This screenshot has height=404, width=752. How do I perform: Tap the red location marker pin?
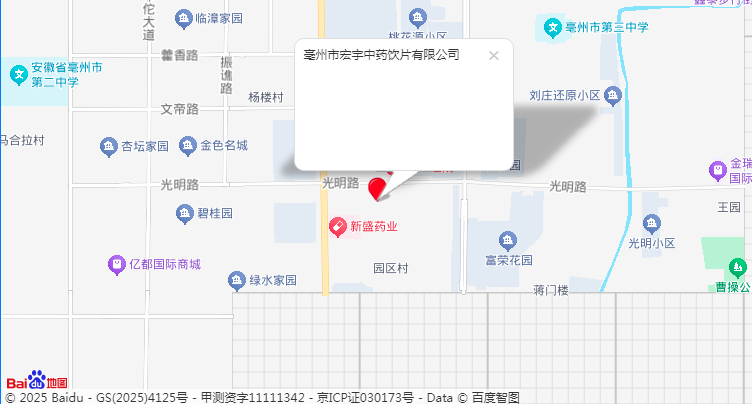click(x=378, y=188)
